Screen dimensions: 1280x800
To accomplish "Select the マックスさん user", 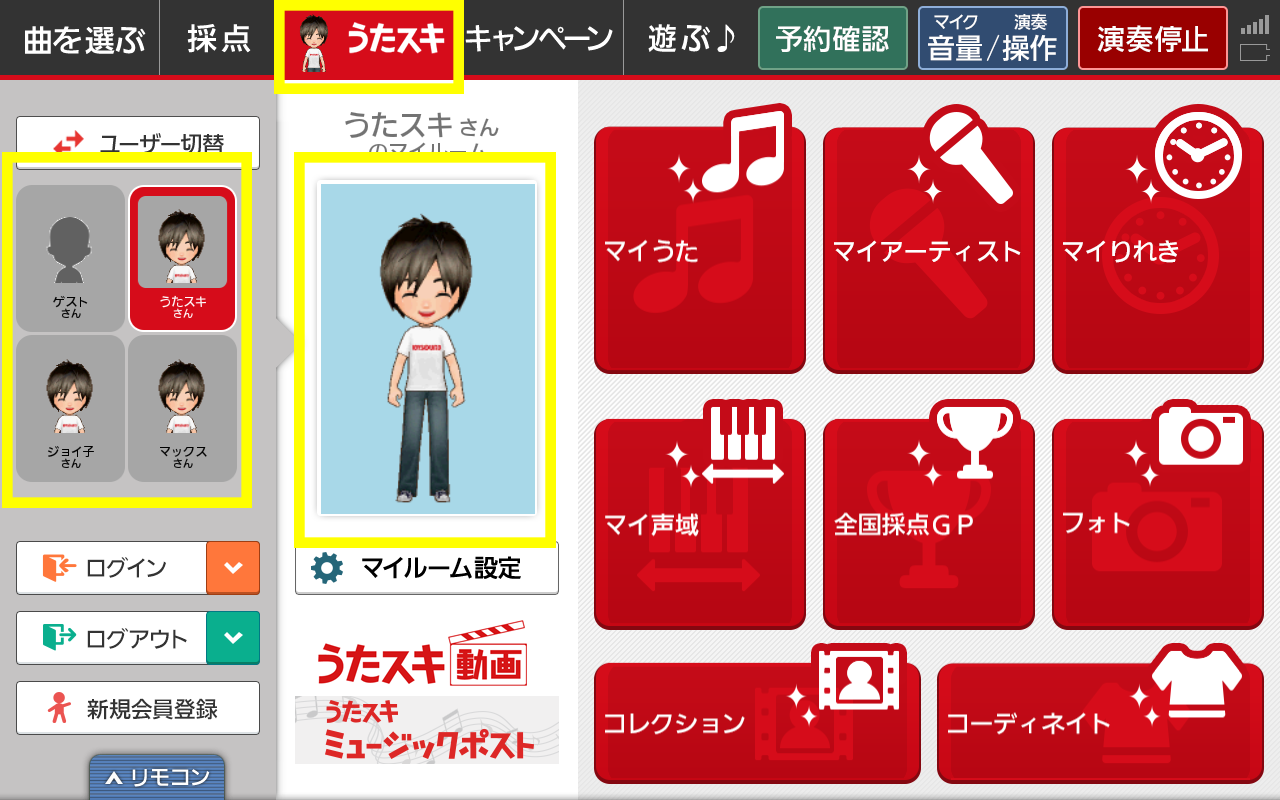I will [x=182, y=408].
